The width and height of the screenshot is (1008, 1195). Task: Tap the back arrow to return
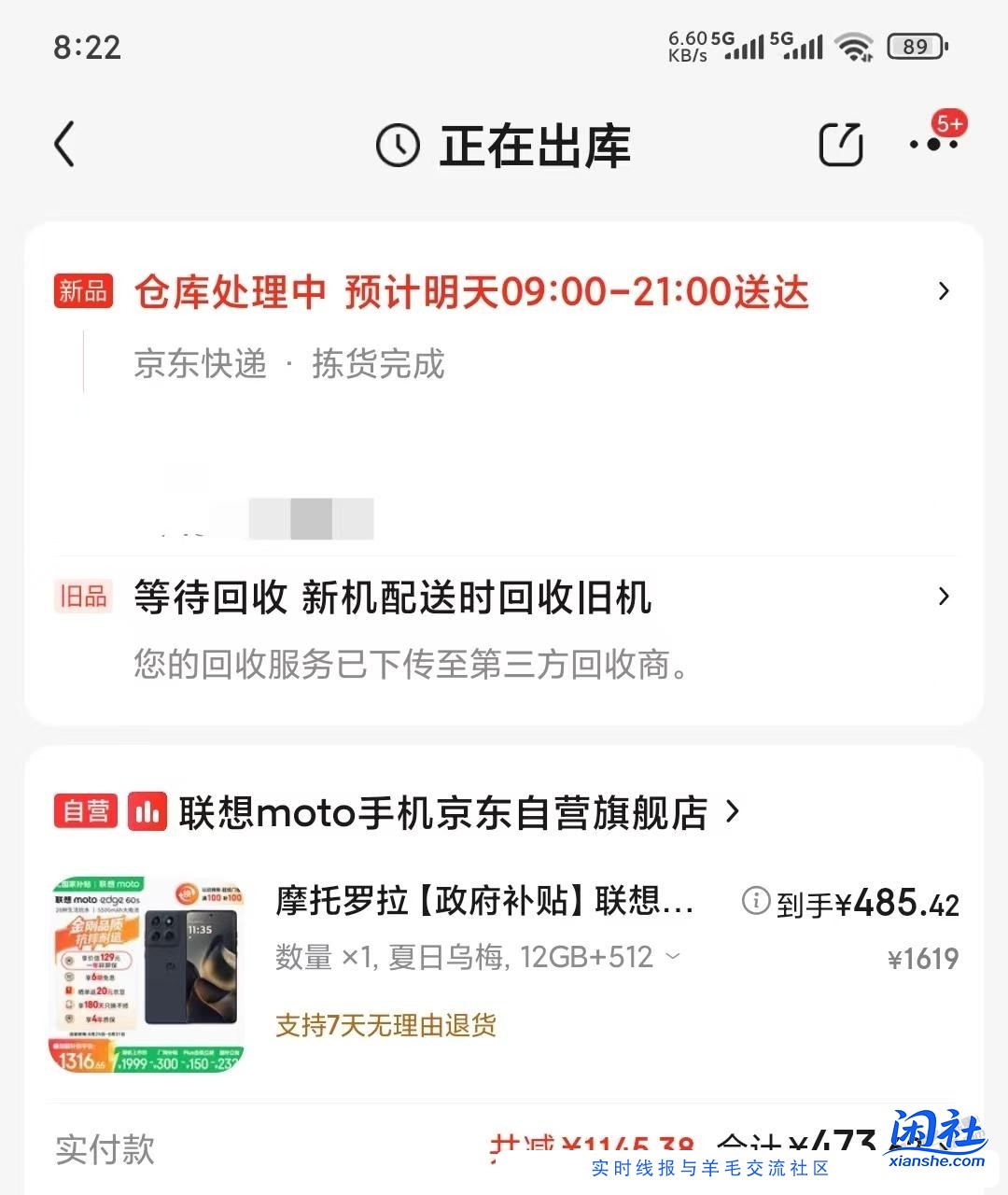(63, 145)
